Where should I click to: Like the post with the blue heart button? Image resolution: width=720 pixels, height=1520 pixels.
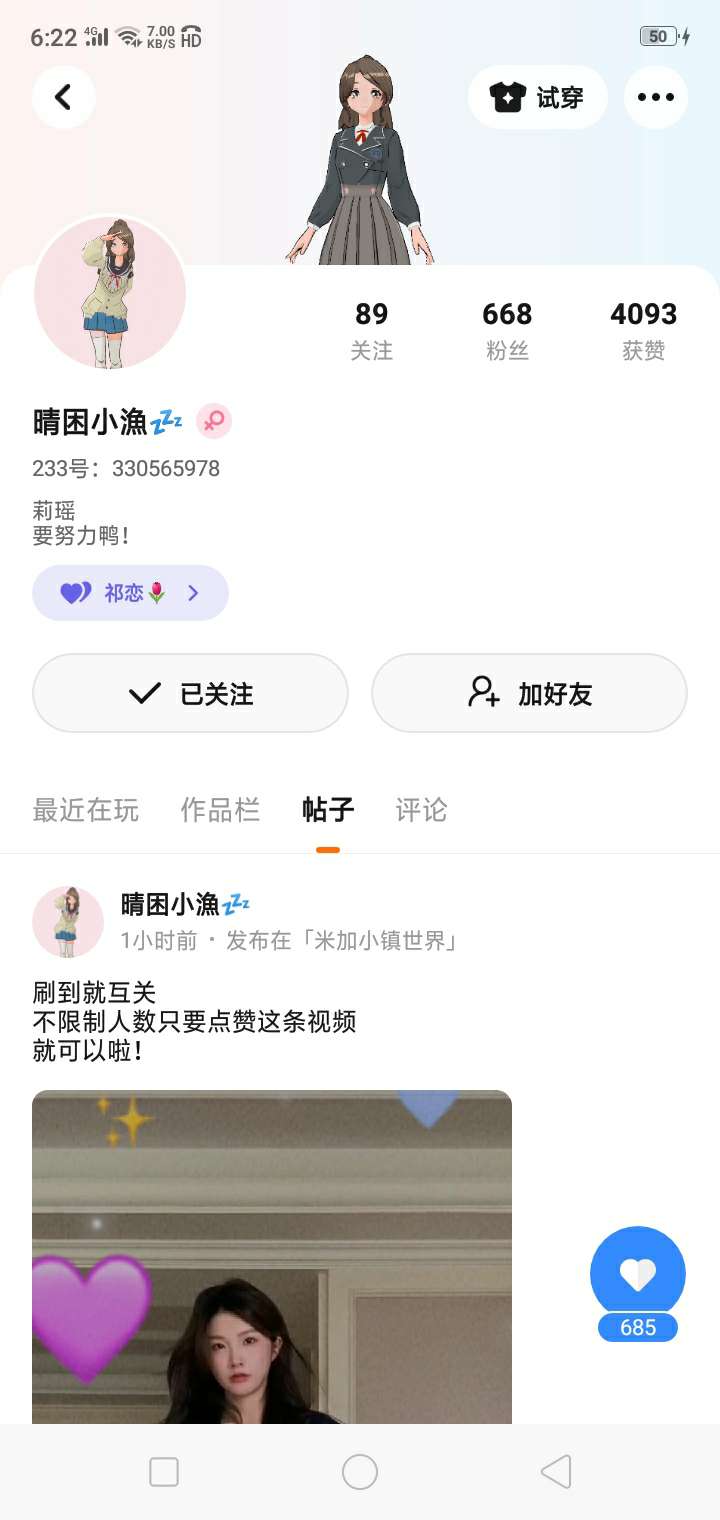638,1274
